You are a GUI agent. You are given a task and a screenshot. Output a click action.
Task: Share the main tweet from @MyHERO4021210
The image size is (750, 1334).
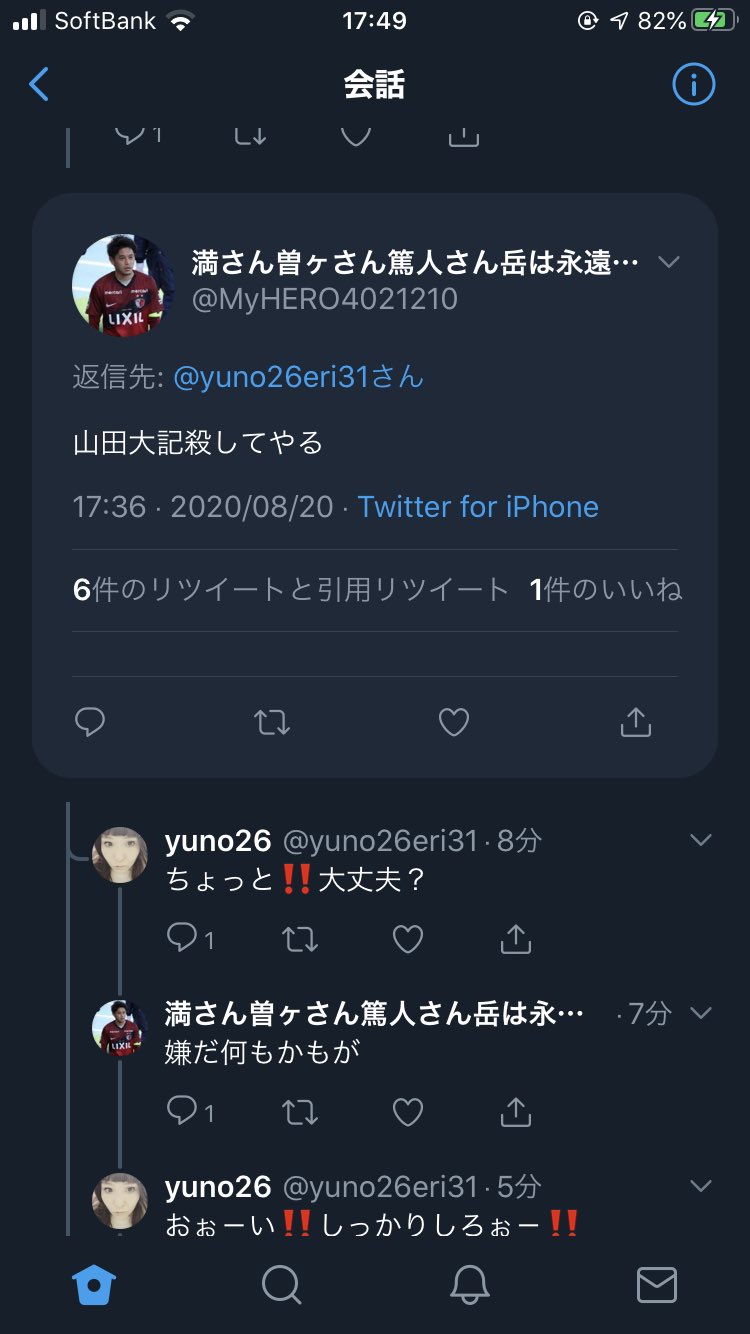pyautogui.click(x=636, y=722)
